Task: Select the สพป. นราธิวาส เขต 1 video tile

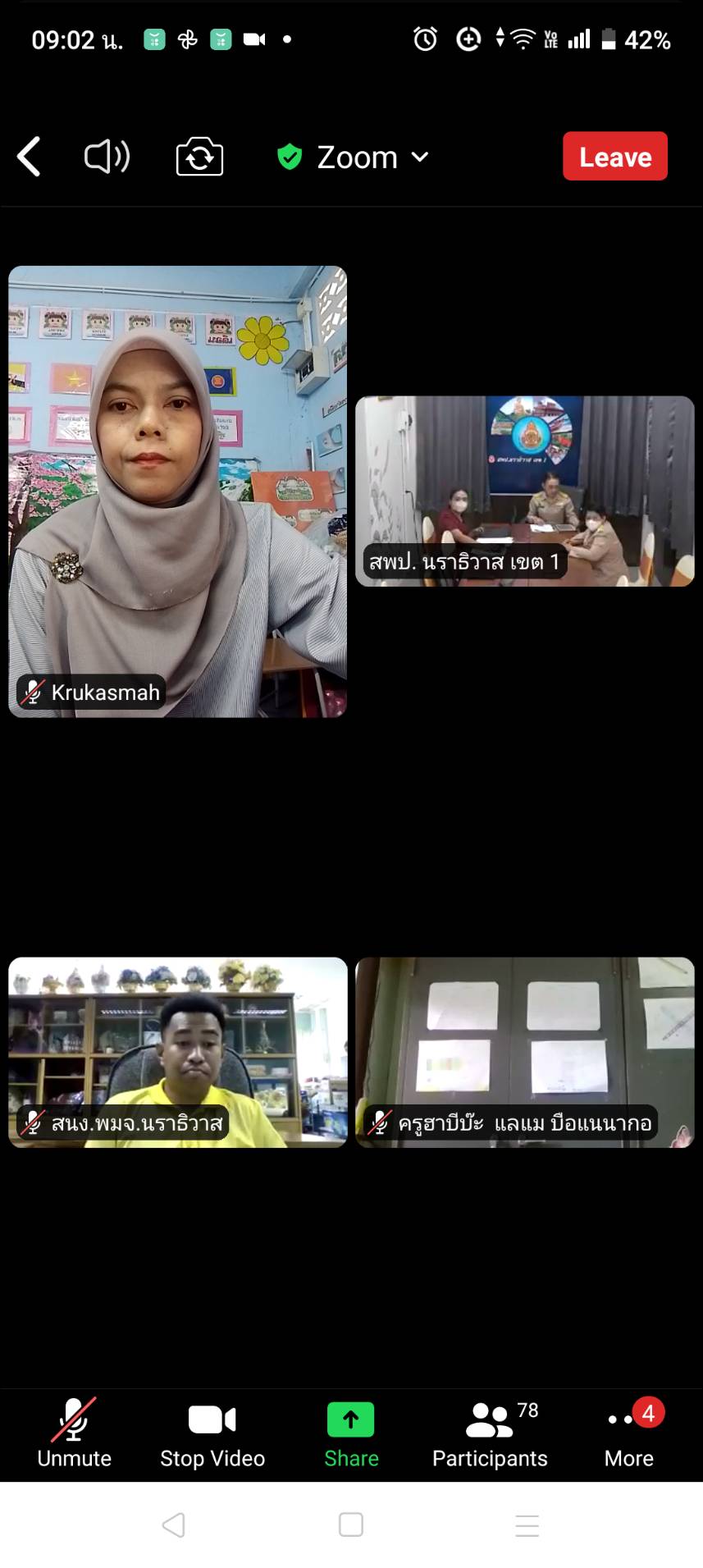Action: (x=525, y=491)
